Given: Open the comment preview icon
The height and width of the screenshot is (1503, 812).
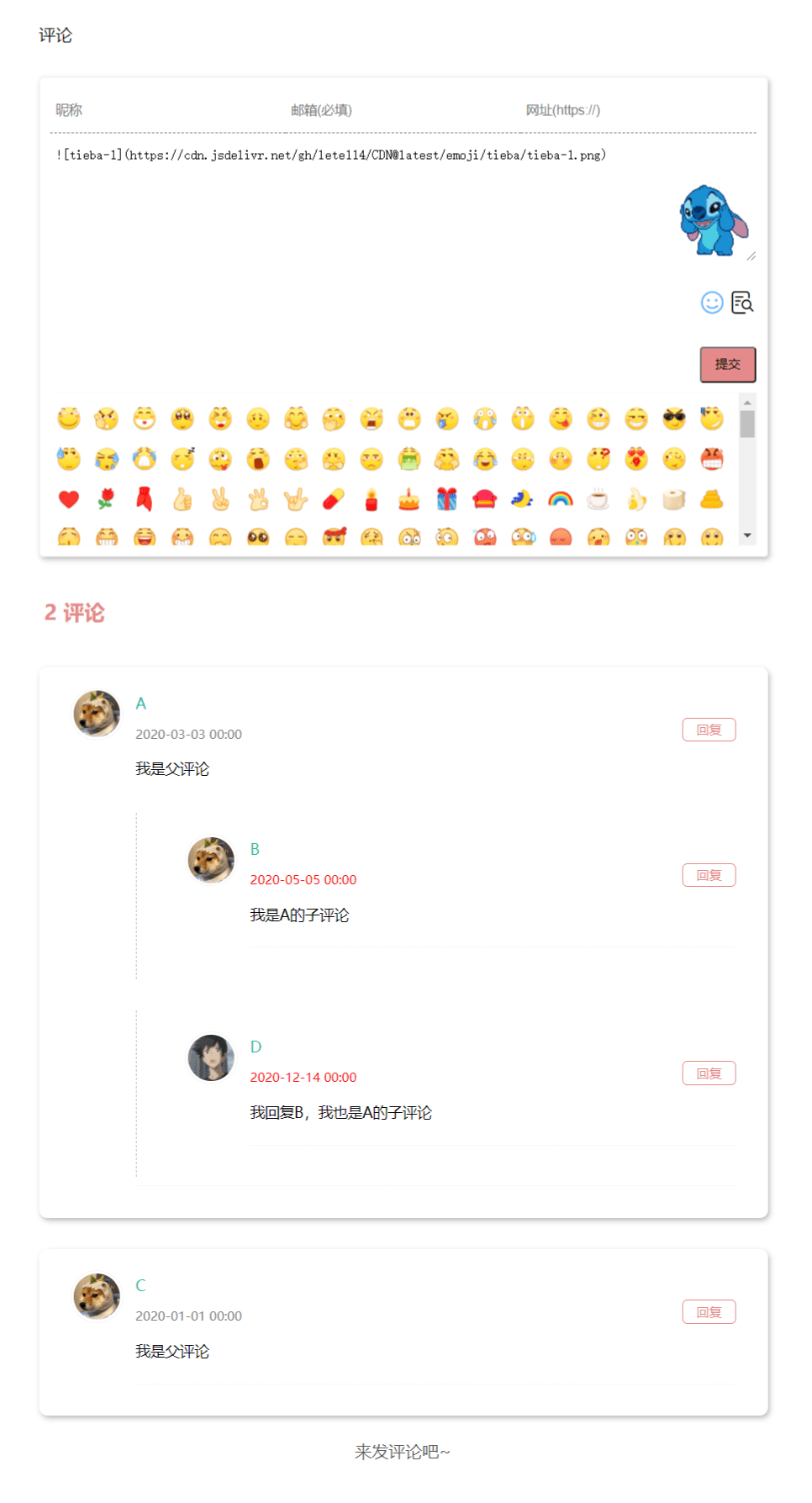Looking at the screenshot, I should click(742, 303).
